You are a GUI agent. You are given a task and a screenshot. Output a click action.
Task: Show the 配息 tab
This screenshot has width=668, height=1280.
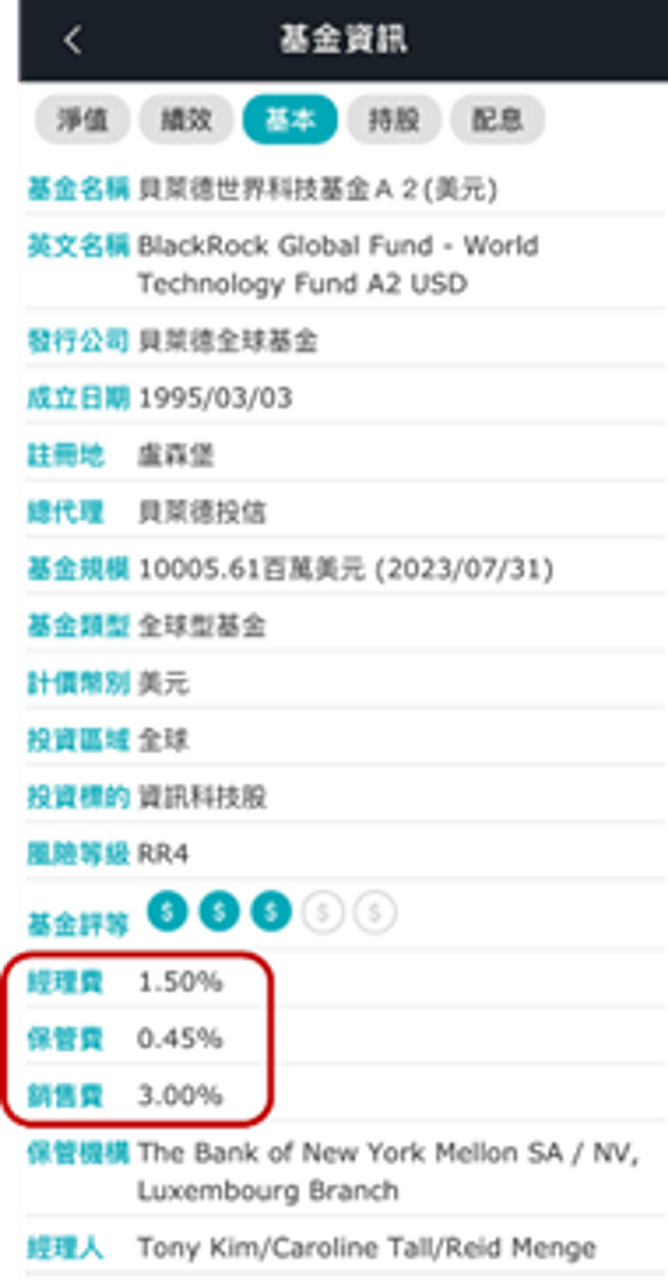point(497,121)
